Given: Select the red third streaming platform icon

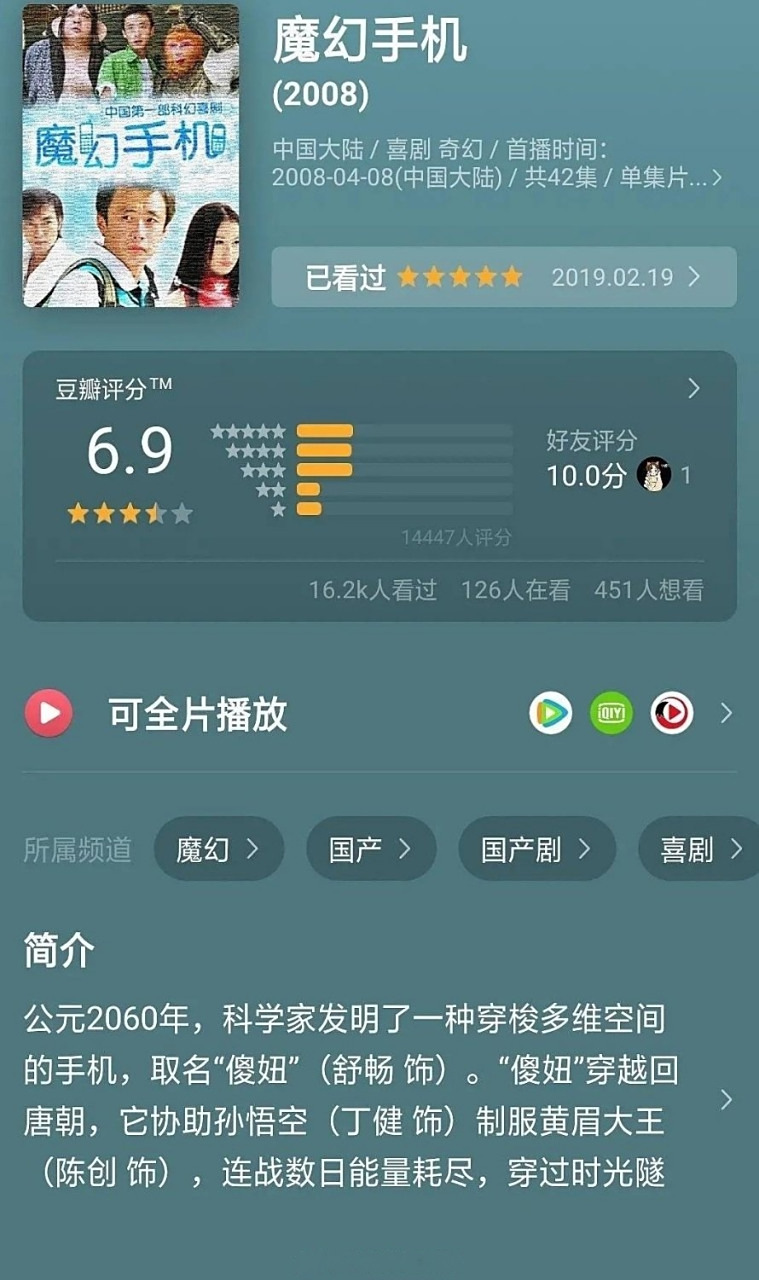Looking at the screenshot, I should point(670,713).
